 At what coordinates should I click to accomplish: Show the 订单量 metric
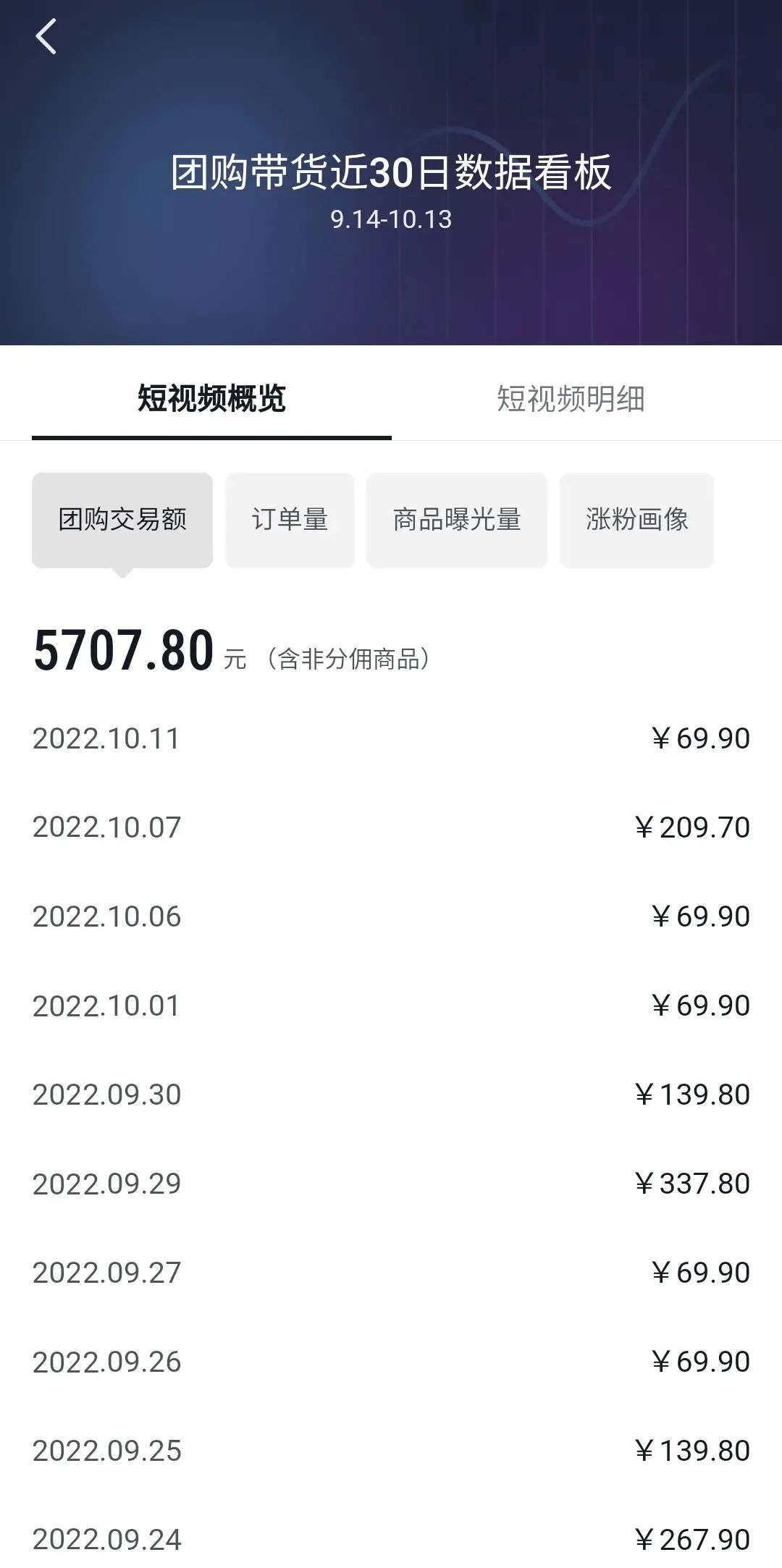click(x=290, y=520)
